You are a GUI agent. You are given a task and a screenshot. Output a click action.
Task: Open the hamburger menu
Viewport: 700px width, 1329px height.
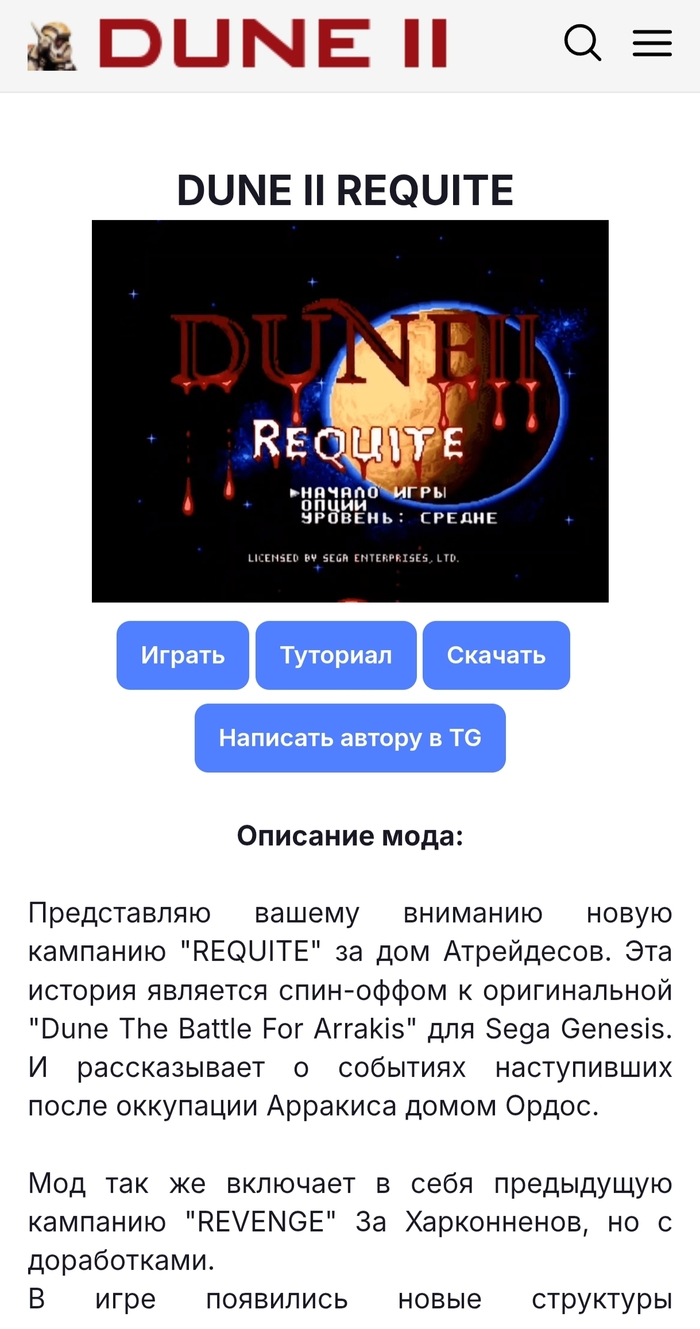tap(652, 43)
